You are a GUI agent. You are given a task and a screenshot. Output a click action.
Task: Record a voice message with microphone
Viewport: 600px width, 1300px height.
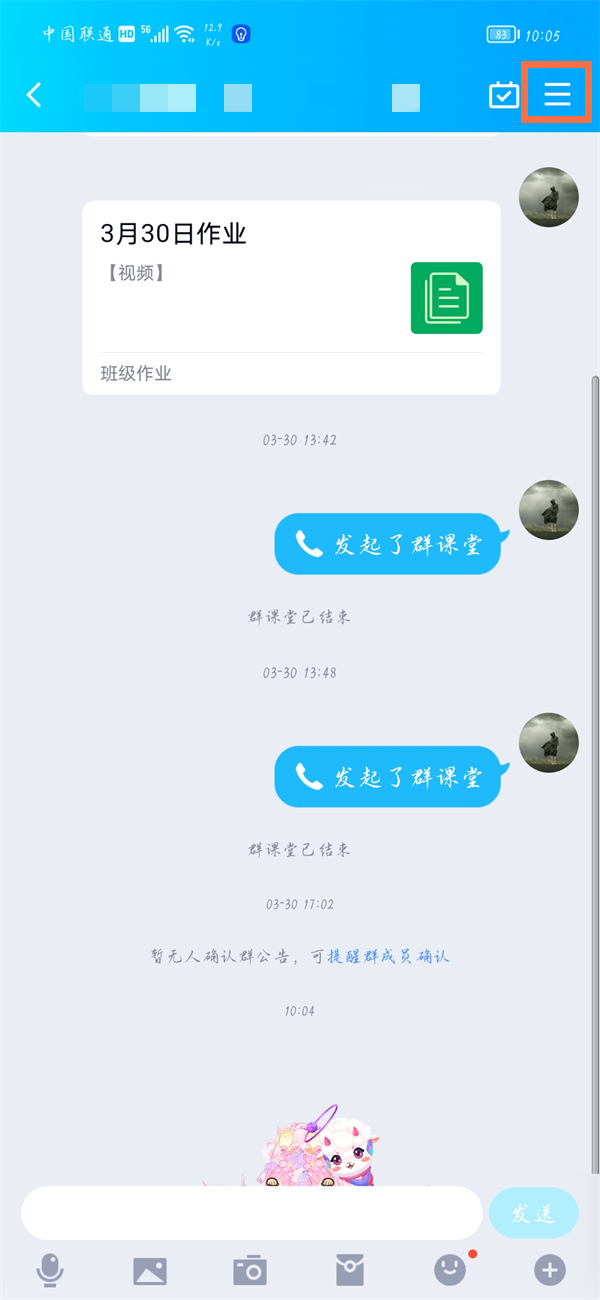point(49,1271)
